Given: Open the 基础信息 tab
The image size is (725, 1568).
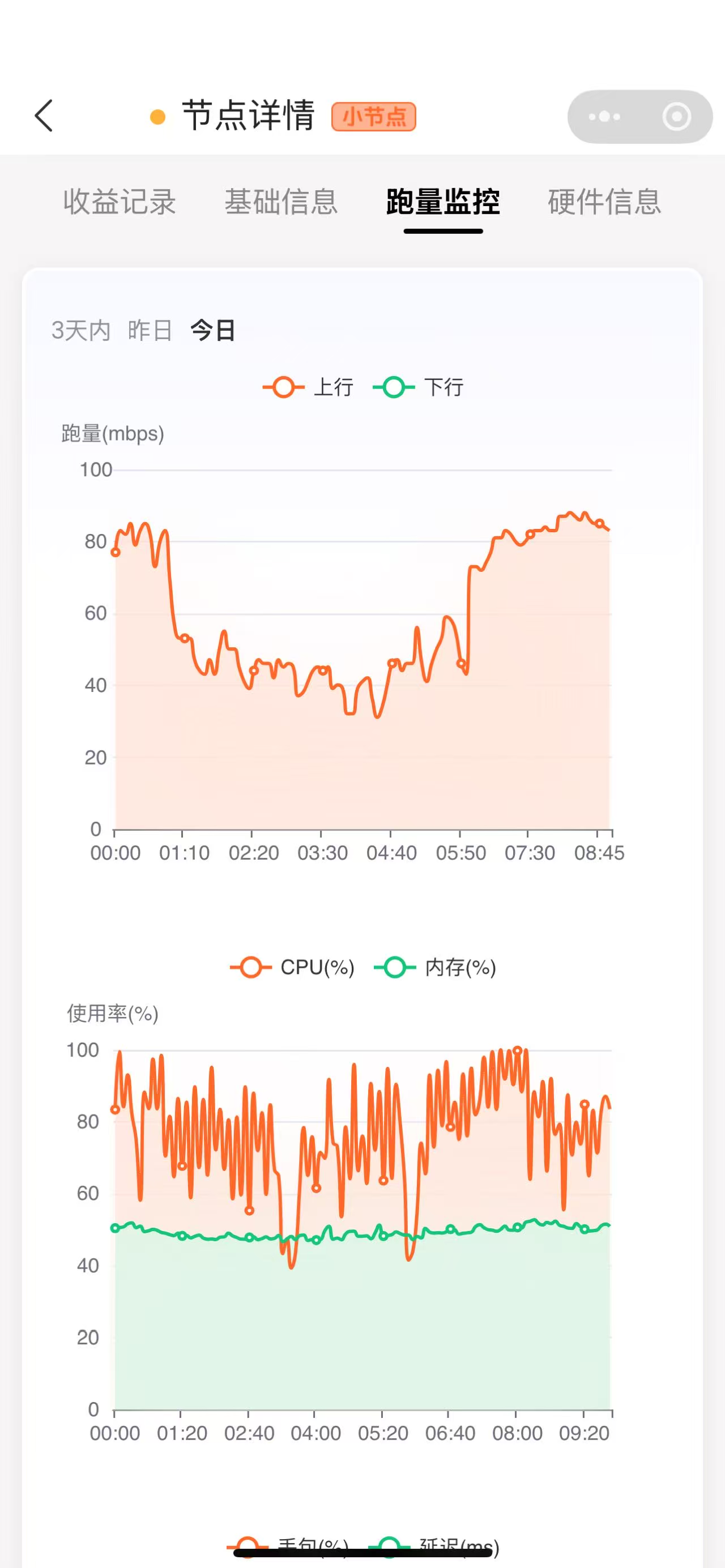Looking at the screenshot, I should (x=280, y=202).
